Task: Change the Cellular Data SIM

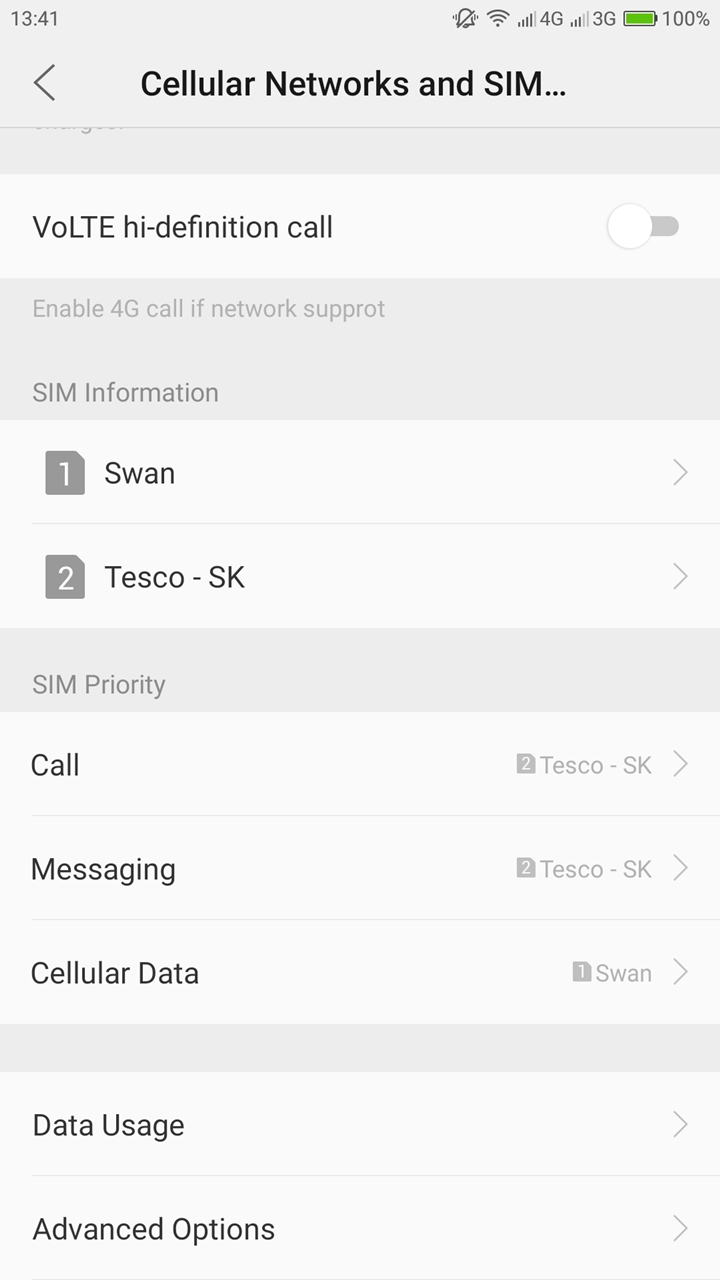Action: (x=360, y=973)
